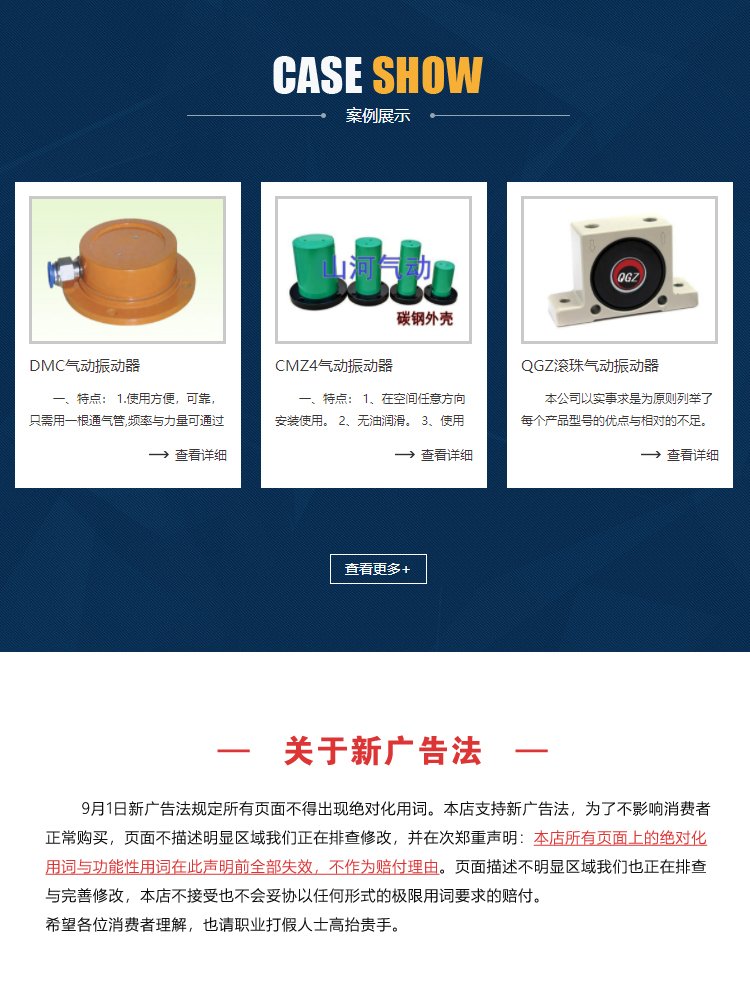Image resolution: width=750 pixels, height=992 pixels.
Task: Open the DMC气动振动器 product image
Action: 127,270
